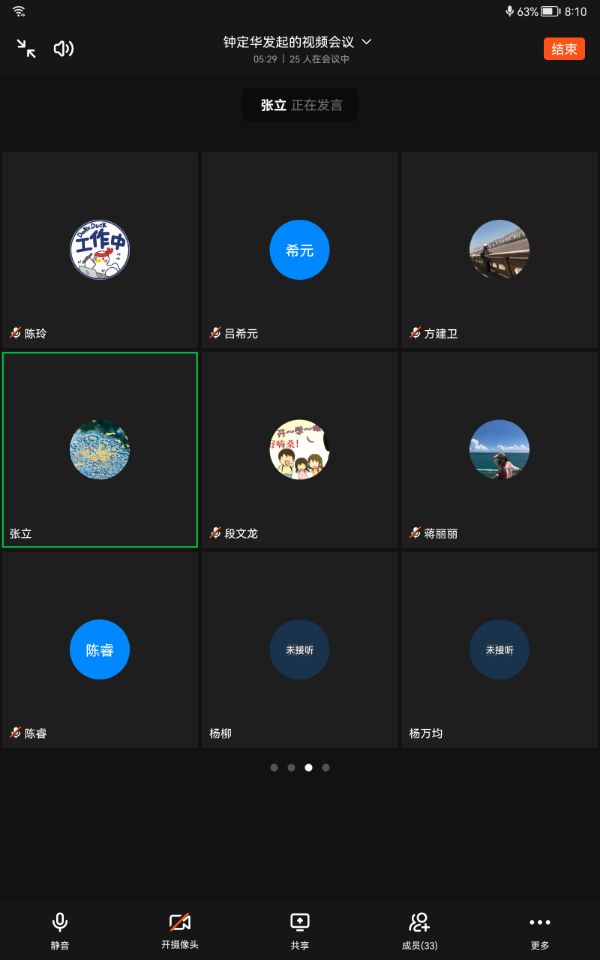Select 陈睿's participant tile
600x960 pixels.
[100, 650]
